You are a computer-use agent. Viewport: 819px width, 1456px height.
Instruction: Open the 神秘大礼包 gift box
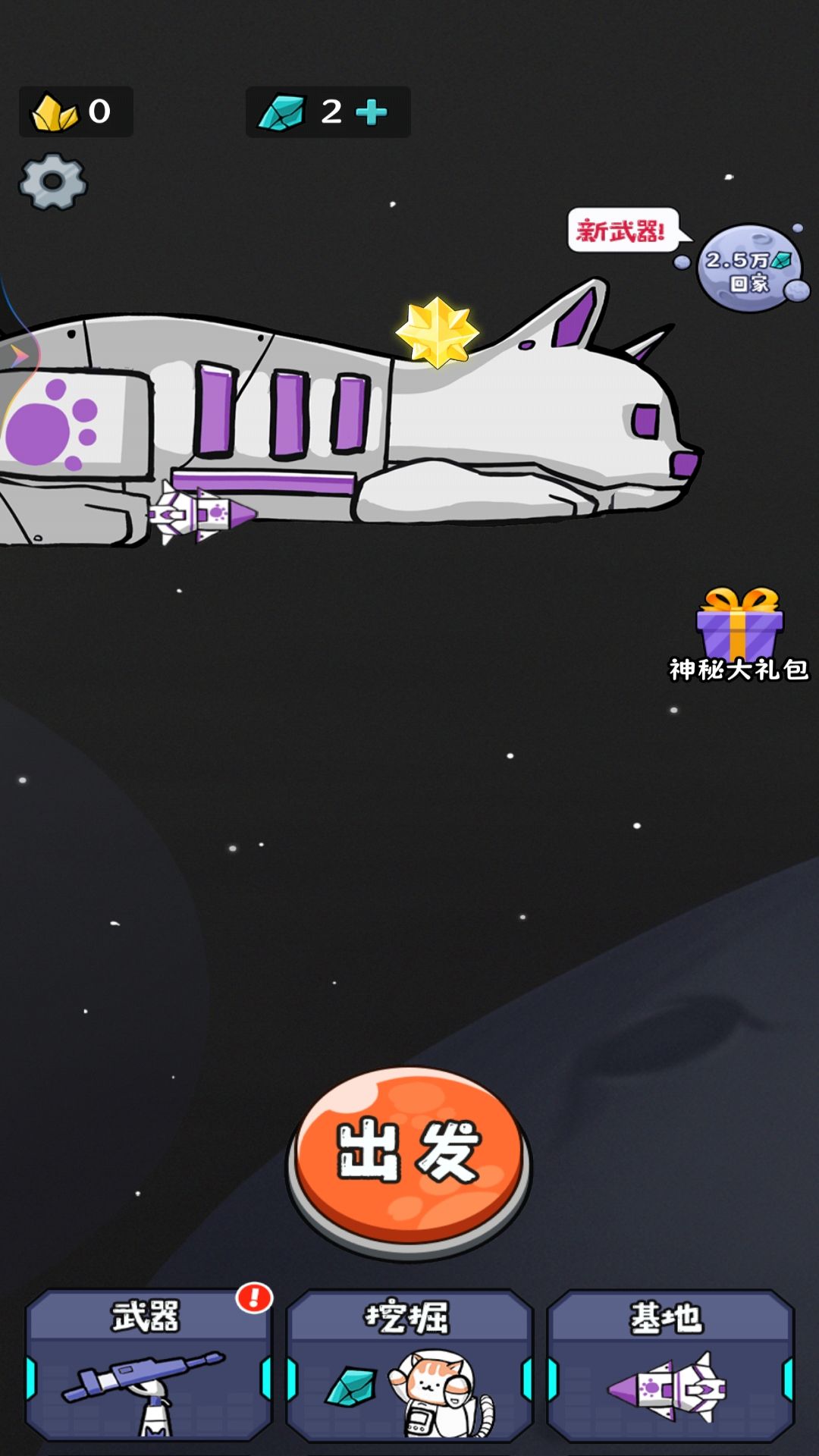point(739,634)
